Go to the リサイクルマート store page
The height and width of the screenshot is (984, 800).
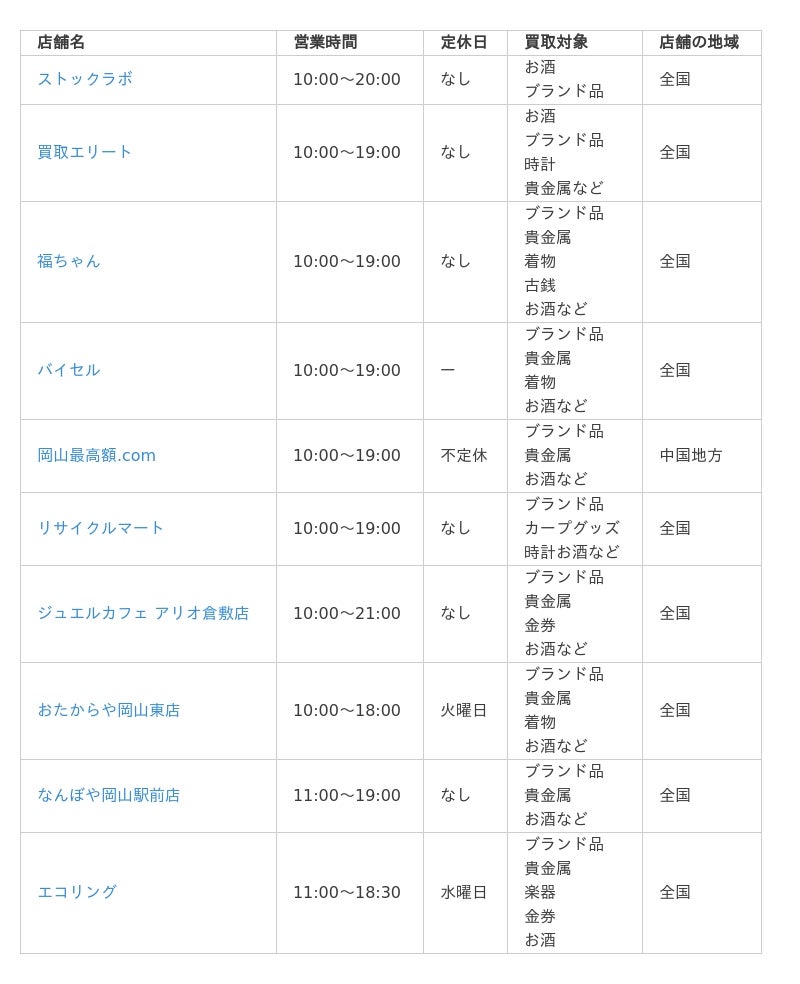(101, 528)
